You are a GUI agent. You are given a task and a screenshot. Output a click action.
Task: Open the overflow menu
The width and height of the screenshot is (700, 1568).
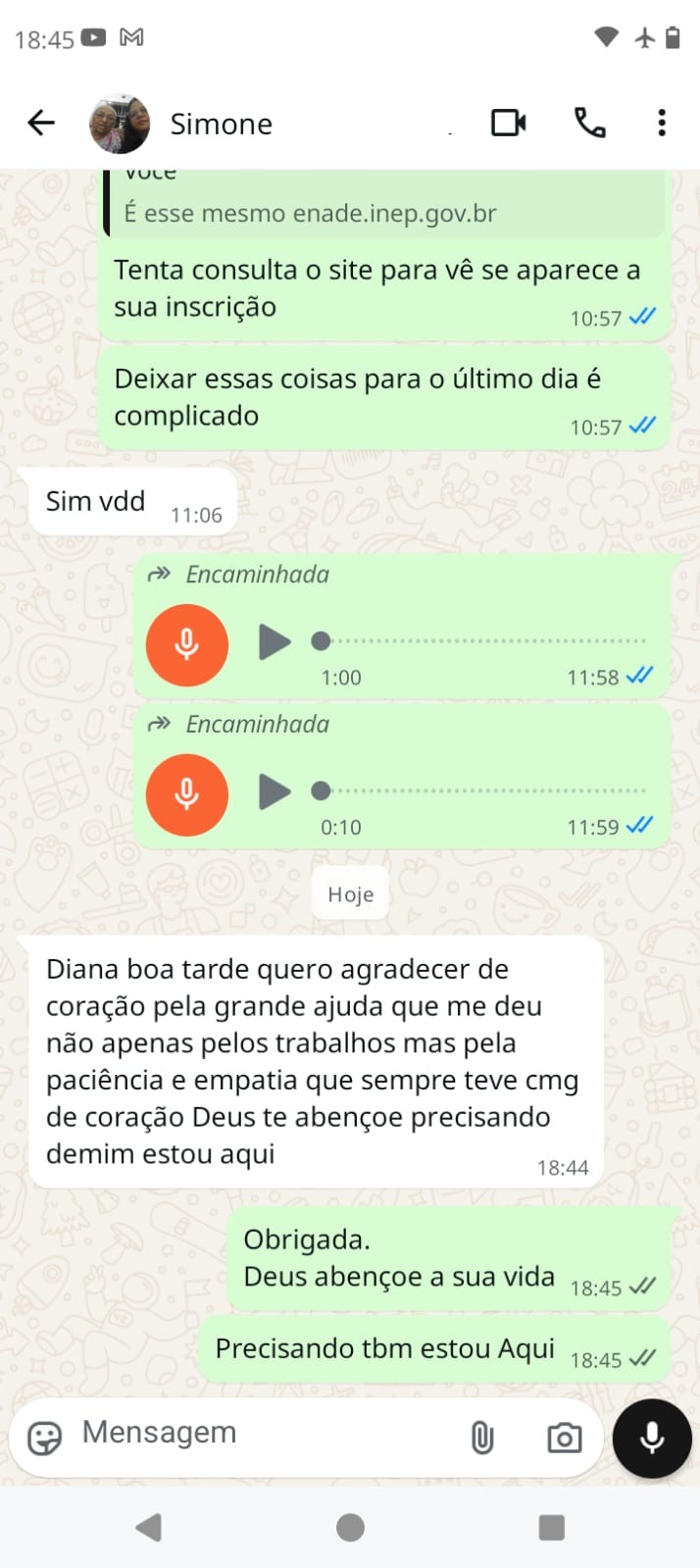pos(662,123)
